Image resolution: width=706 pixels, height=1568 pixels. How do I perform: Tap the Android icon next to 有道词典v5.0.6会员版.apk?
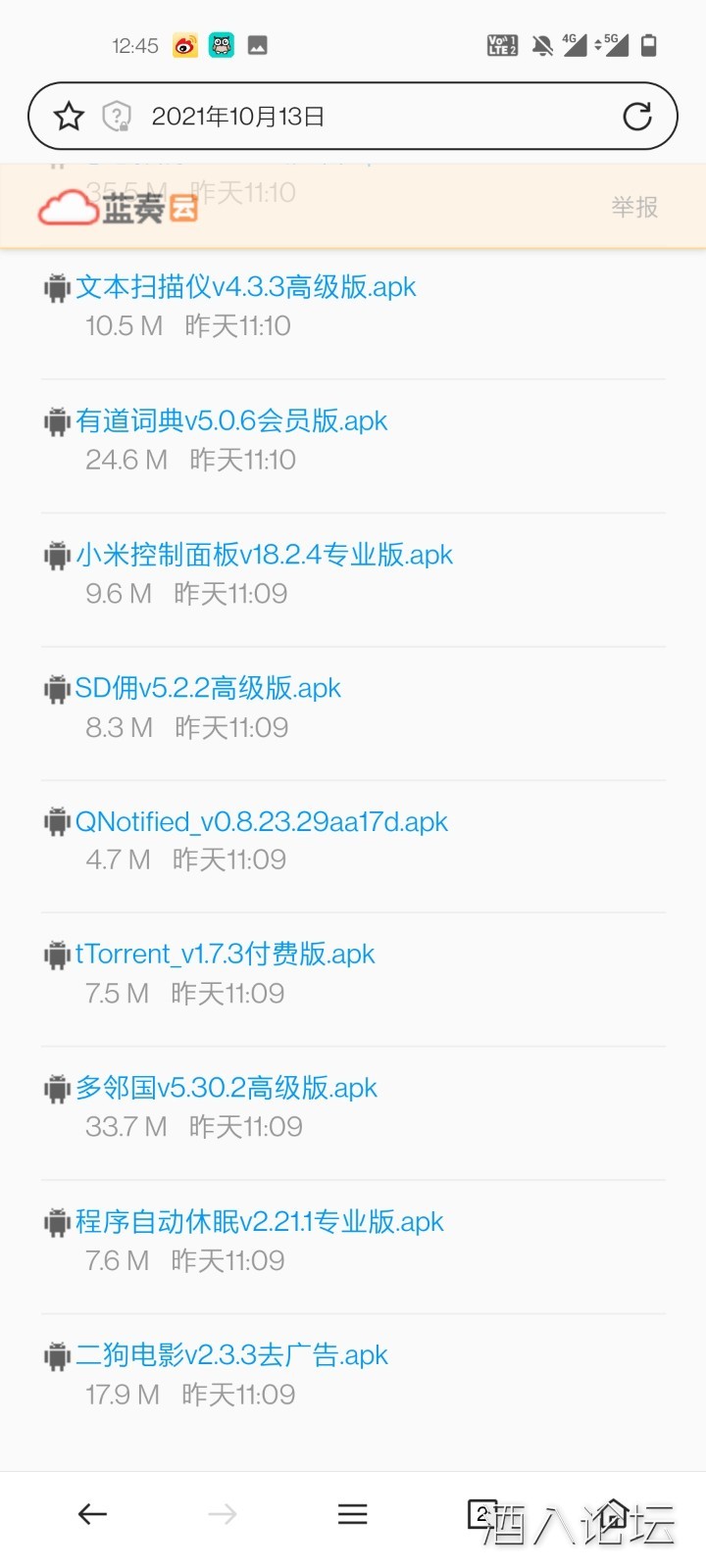pyautogui.click(x=56, y=420)
